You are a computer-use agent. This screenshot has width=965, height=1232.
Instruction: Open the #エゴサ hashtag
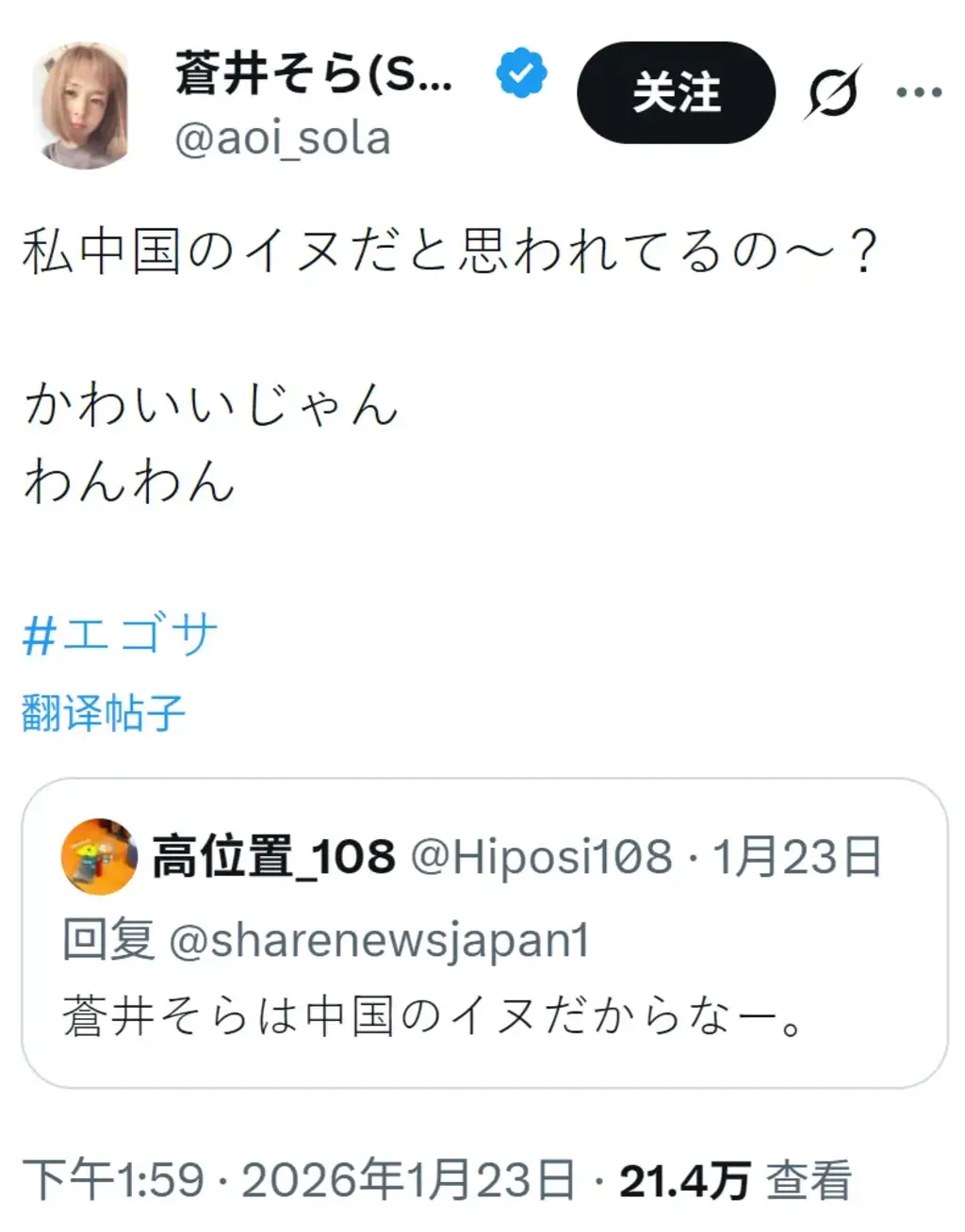(x=121, y=634)
